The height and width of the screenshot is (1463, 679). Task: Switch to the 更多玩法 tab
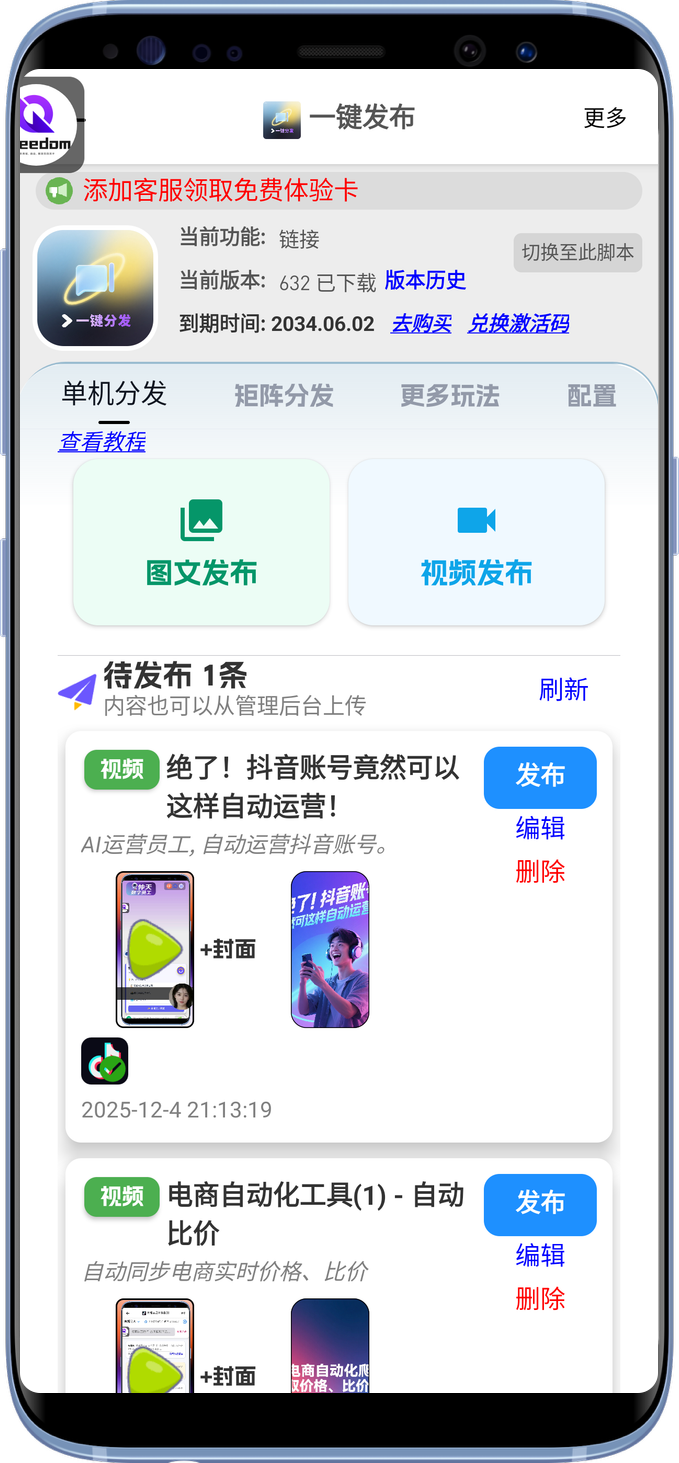[x=450, y=396]
